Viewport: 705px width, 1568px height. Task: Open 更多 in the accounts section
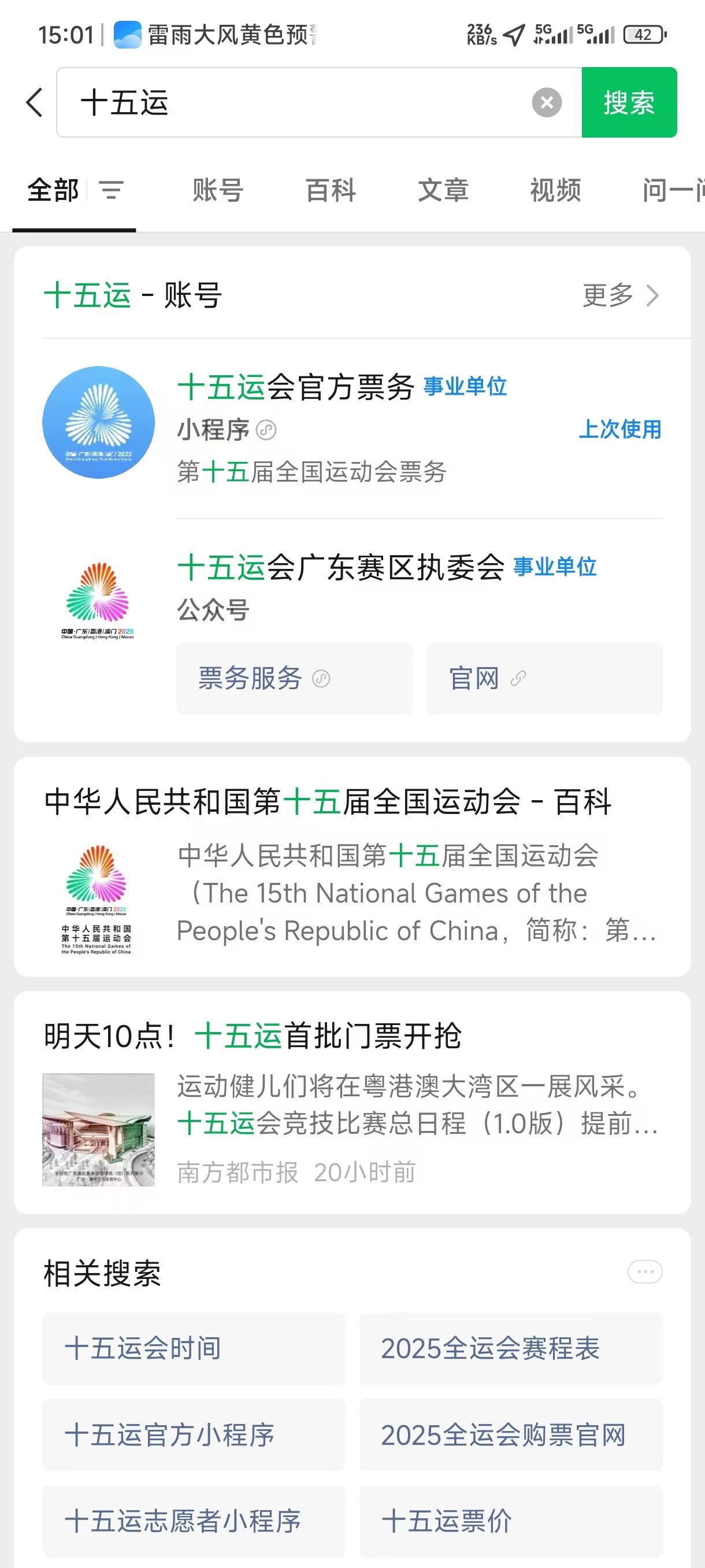point(621,296)
